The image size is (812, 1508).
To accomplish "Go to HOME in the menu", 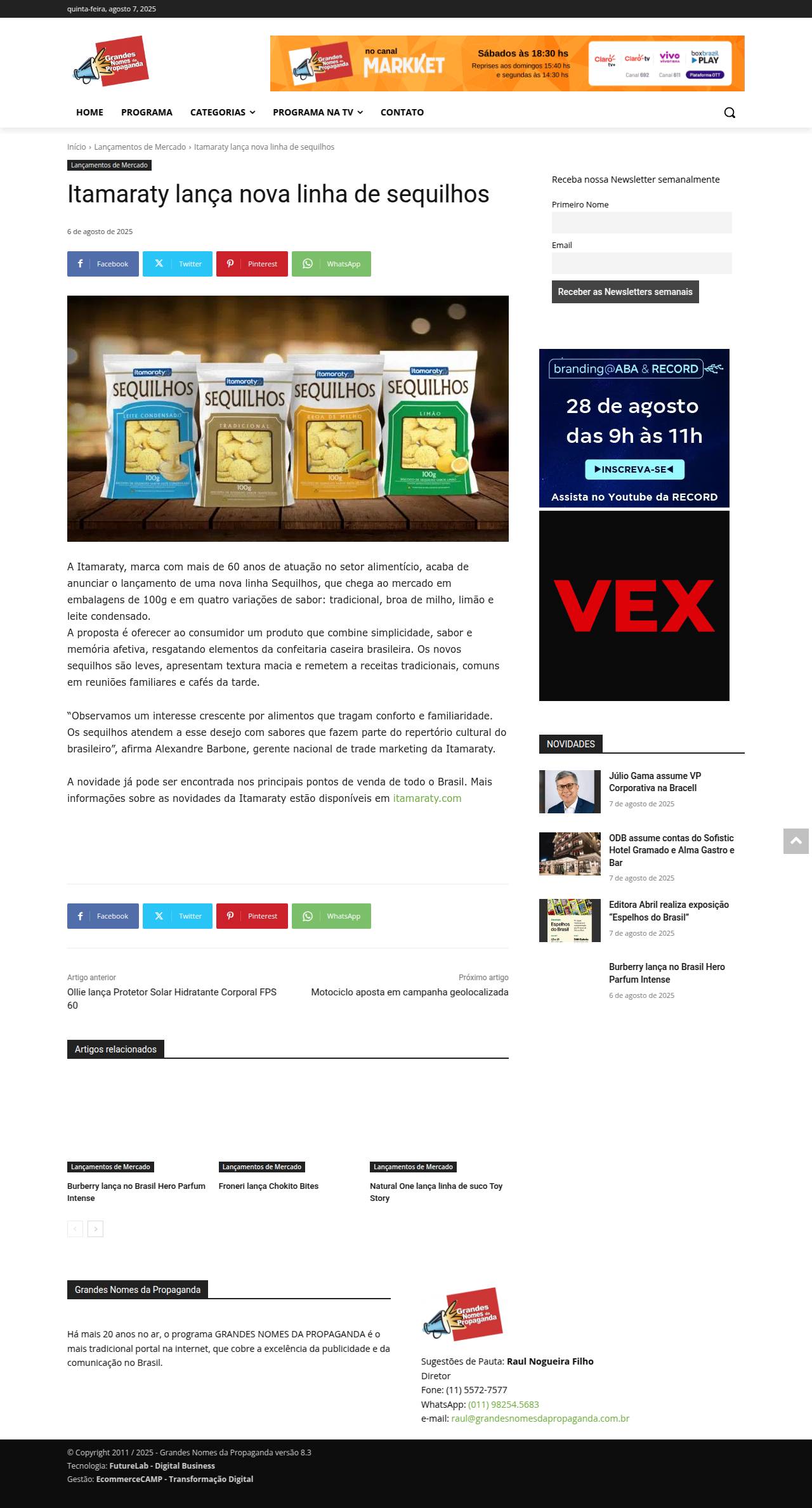I will coord(89,112).
